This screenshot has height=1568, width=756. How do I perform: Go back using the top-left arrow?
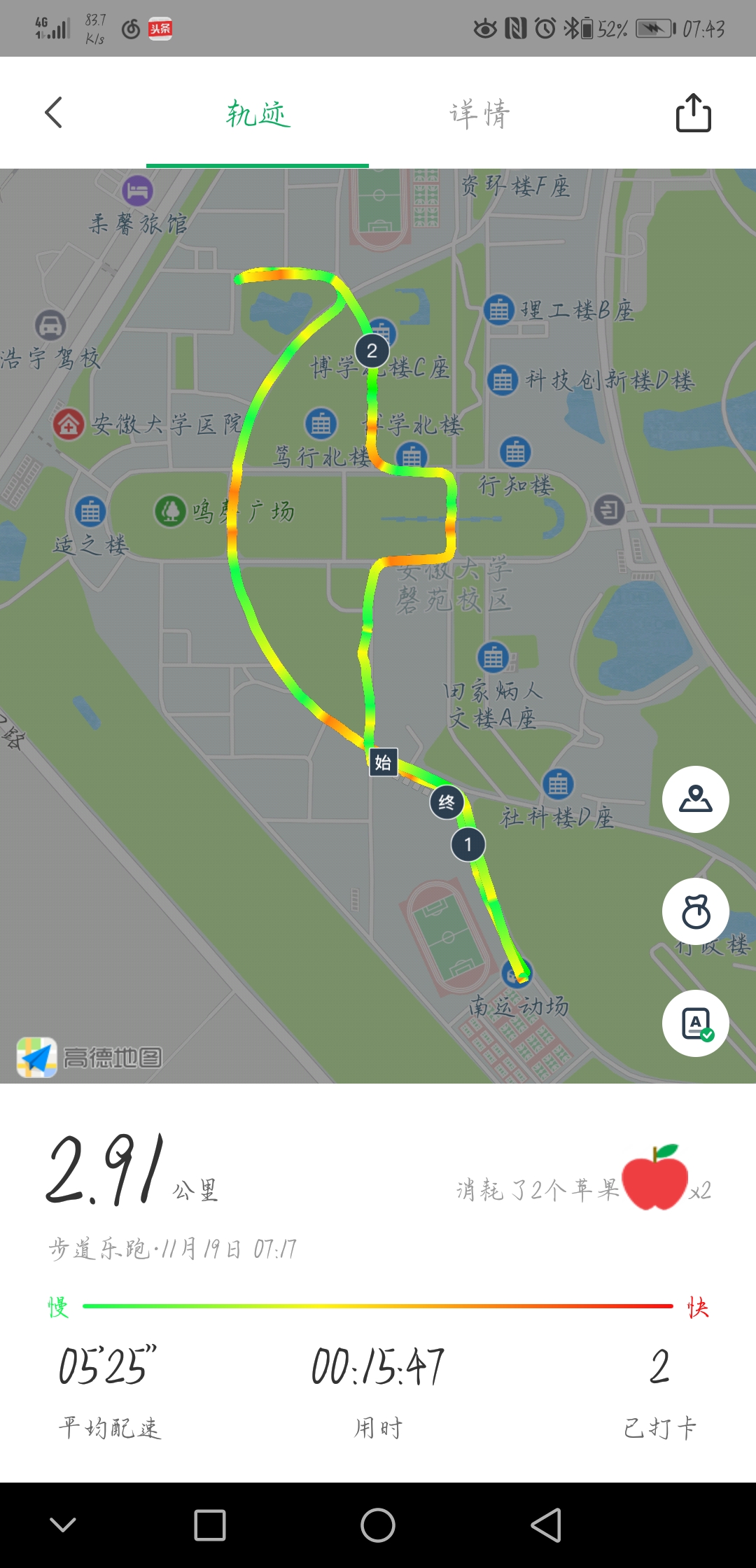[54, 113]
